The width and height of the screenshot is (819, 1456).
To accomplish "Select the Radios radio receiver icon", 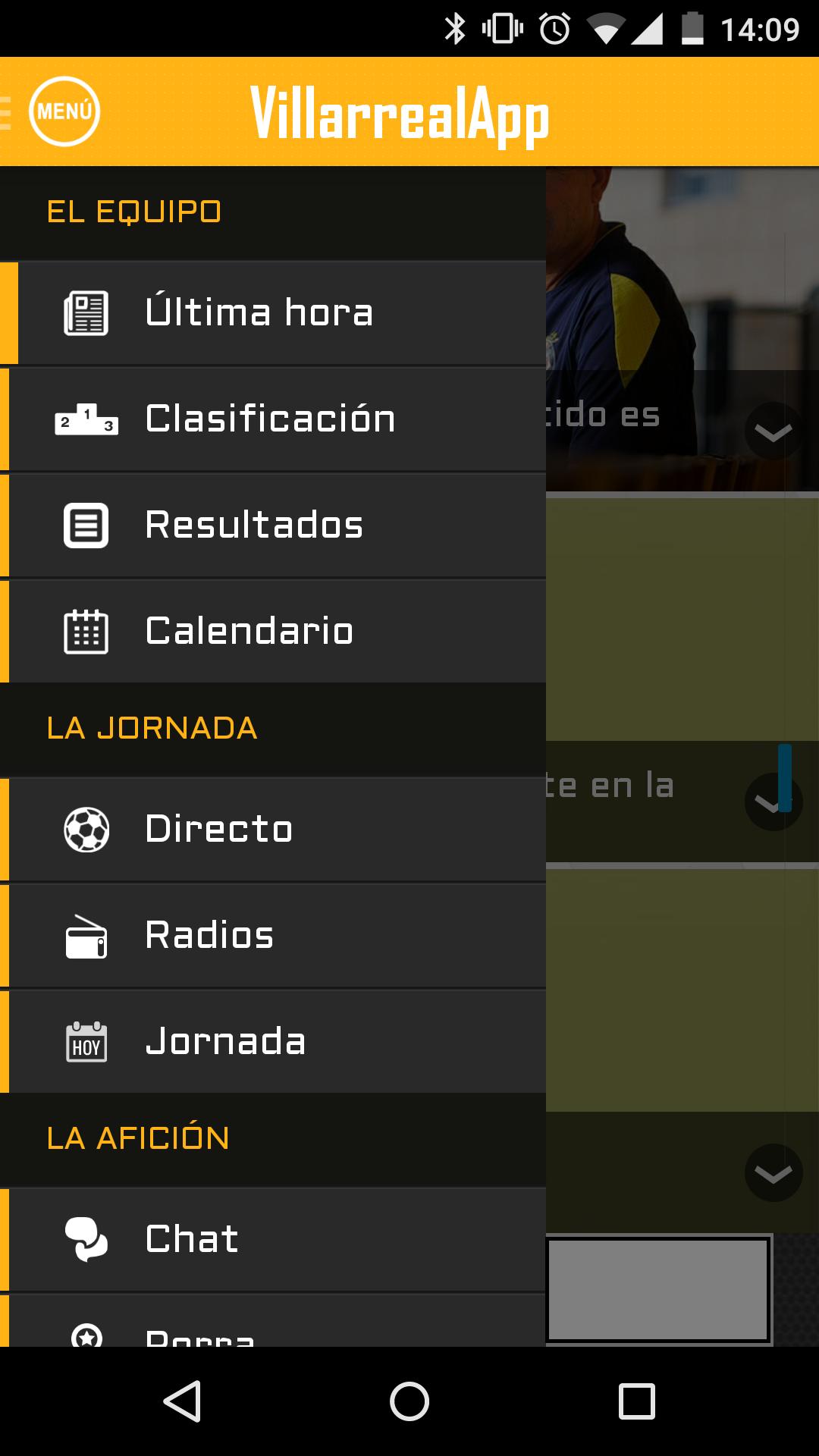I will tap(85, 935).
